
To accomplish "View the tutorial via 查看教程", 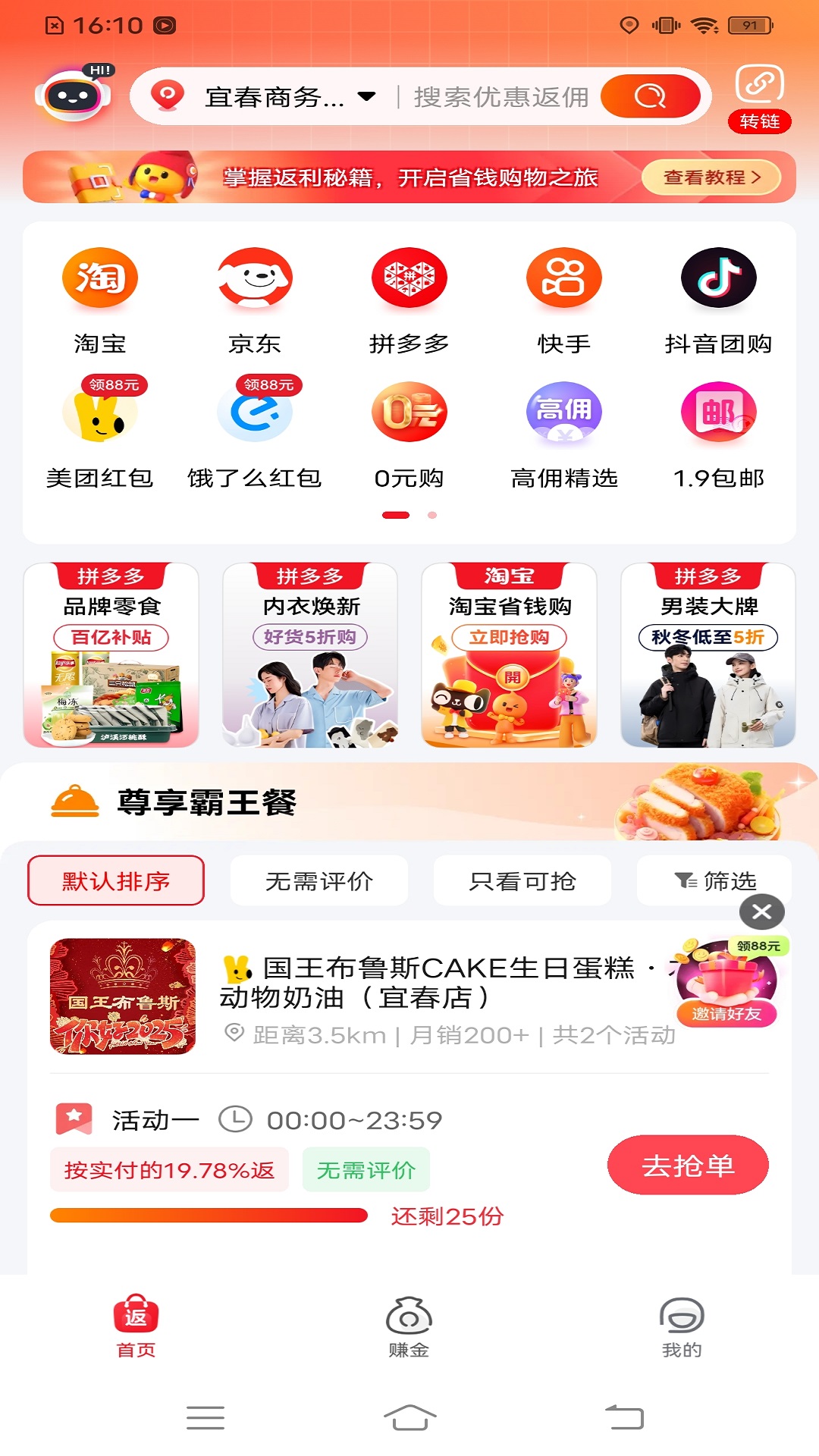I will click(711, 177).
